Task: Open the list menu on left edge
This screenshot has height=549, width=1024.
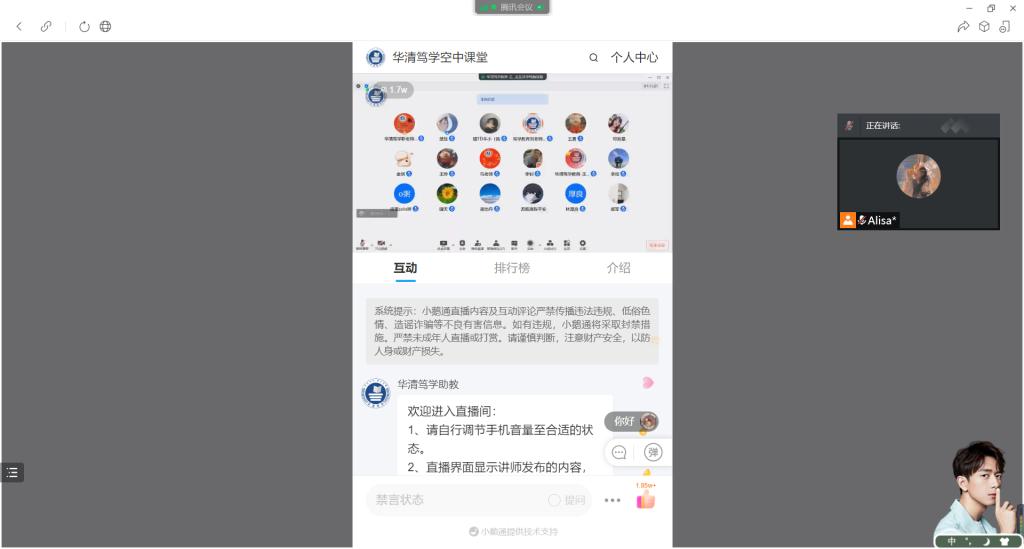Action: click(12, 472)
